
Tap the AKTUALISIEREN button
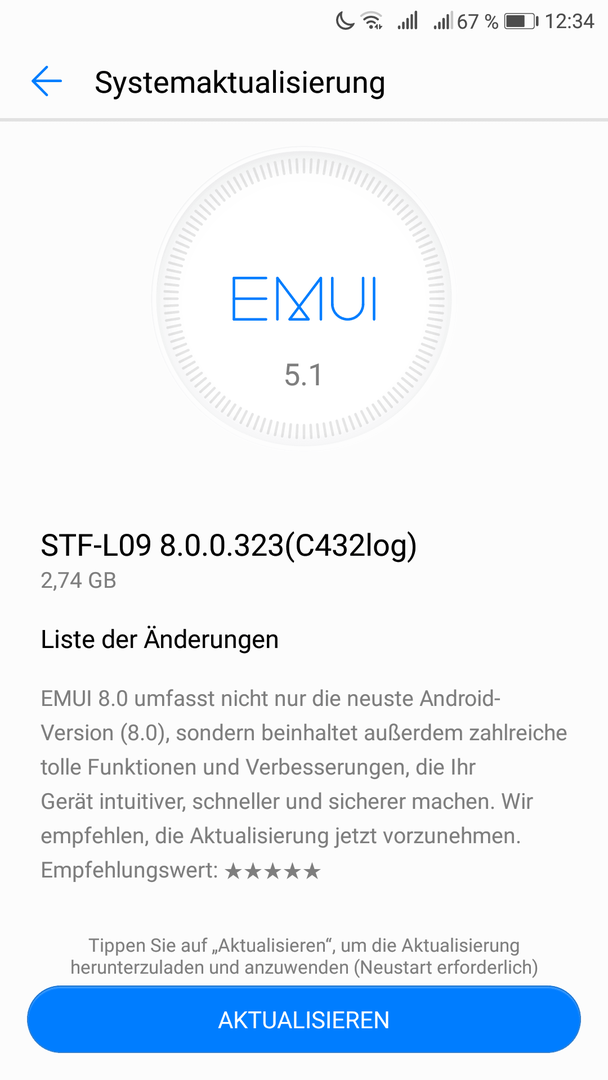[x=304, y=1019]
